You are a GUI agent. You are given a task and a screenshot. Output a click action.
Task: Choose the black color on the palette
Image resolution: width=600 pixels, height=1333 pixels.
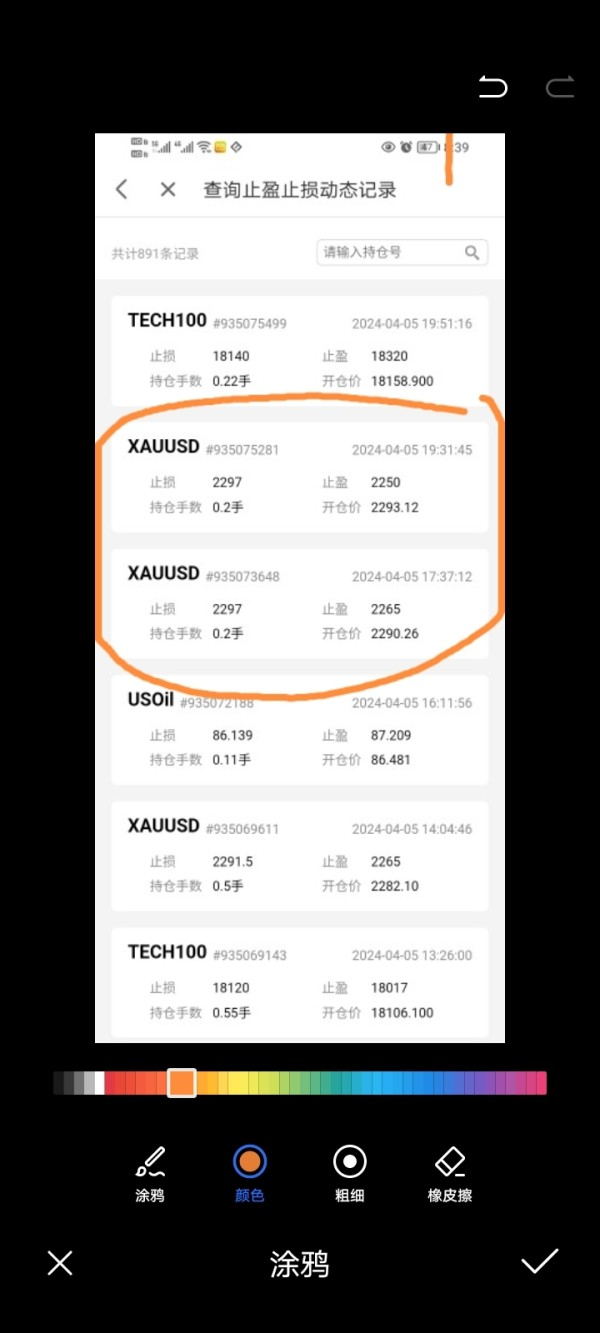(x=58, y=1083)
